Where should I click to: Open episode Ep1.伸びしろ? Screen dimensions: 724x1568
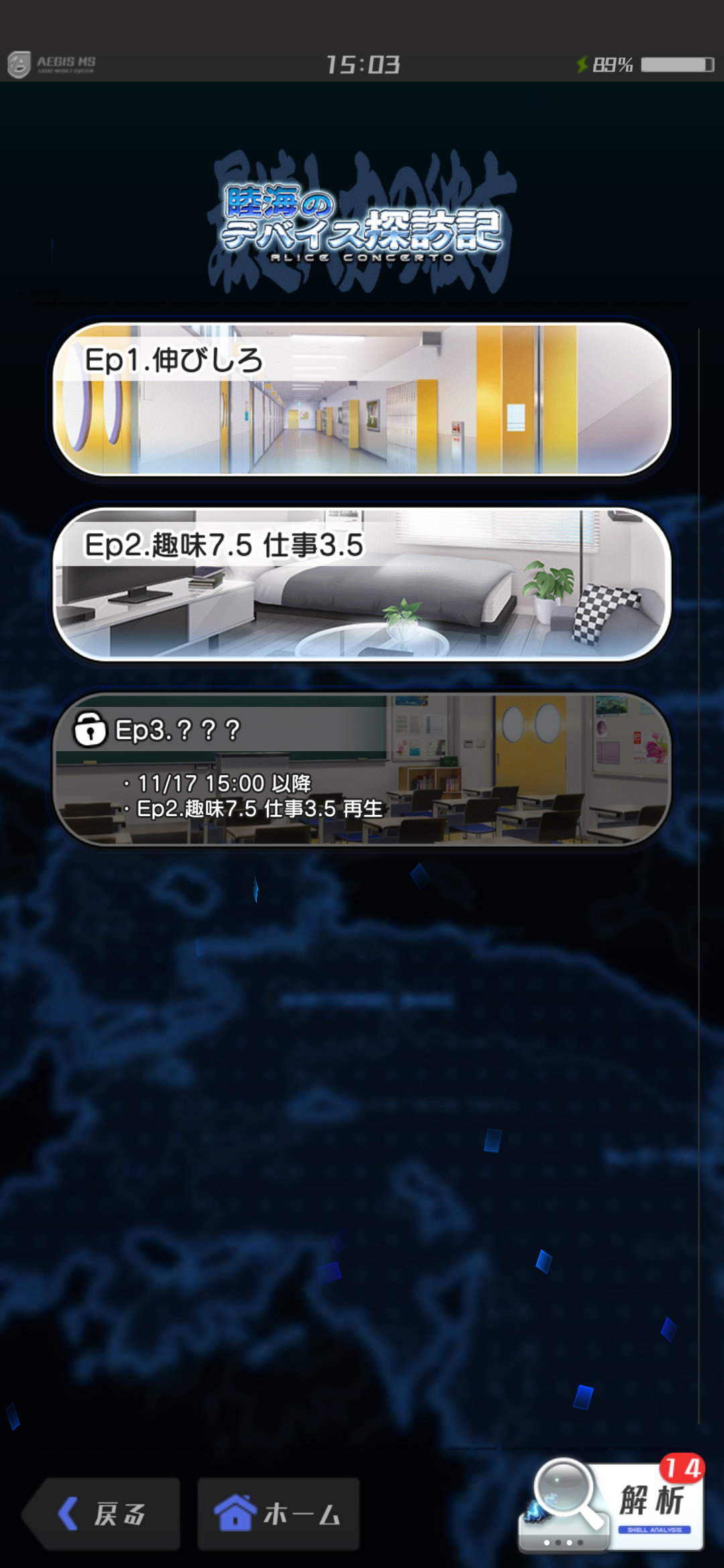pyautogui.click(x=362, y=399)
